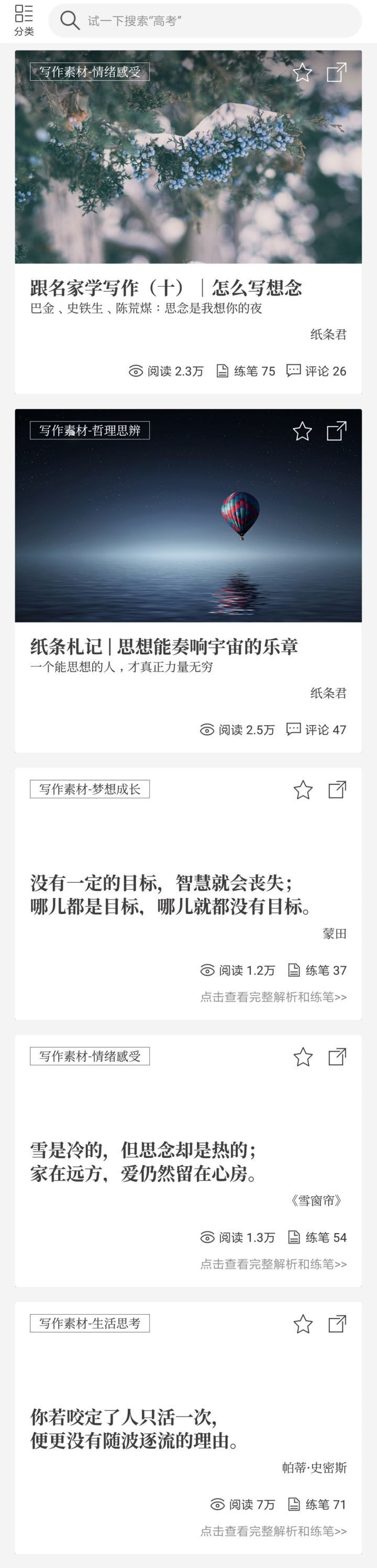This screenshot has height=1568, width=377.
Task: Open comments 26 on 怎么写想念
Action: [316, 371]
